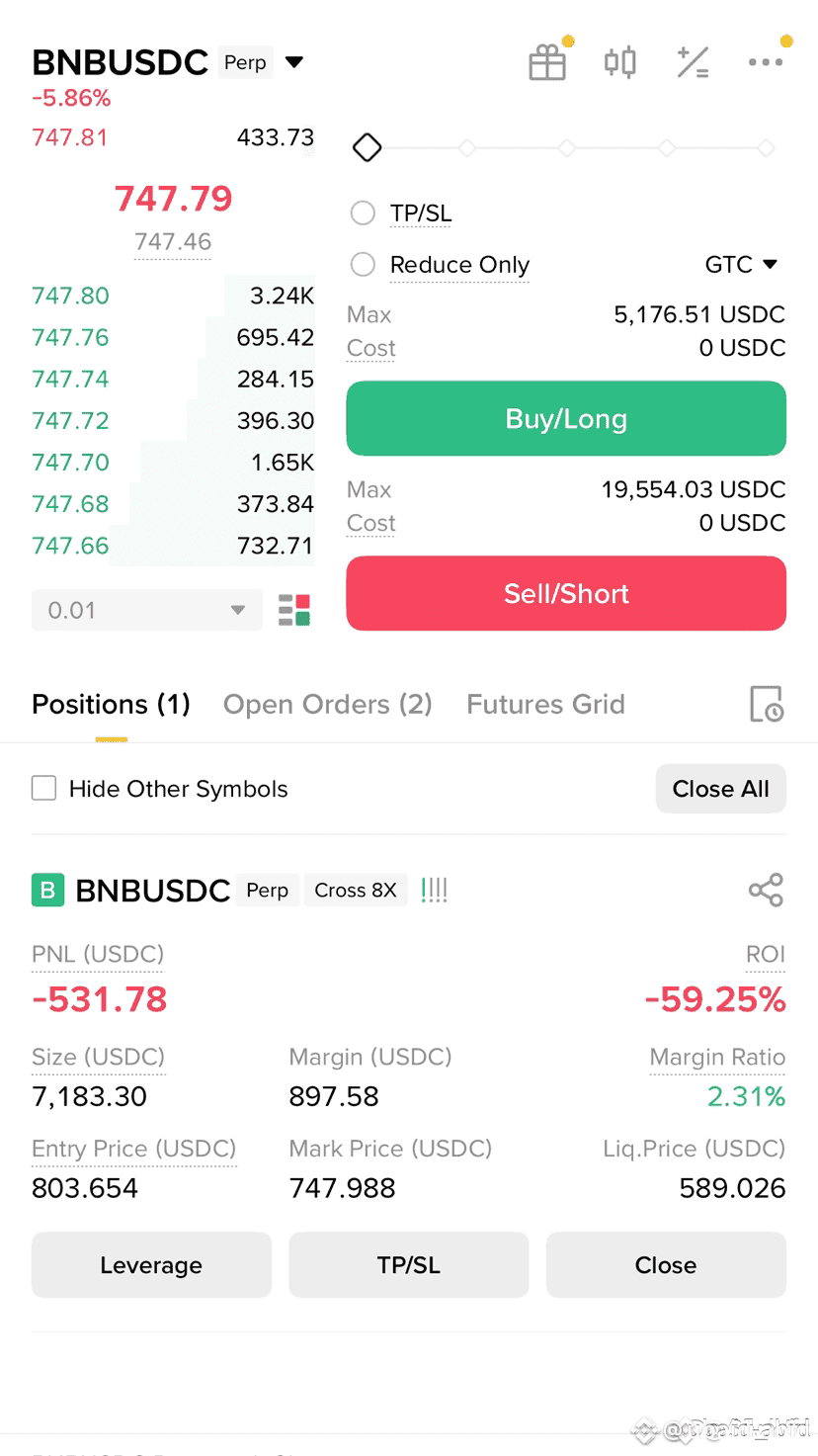Tap the Sell/Short button
The image size is (818, 1456).
[x=566, y=593]
